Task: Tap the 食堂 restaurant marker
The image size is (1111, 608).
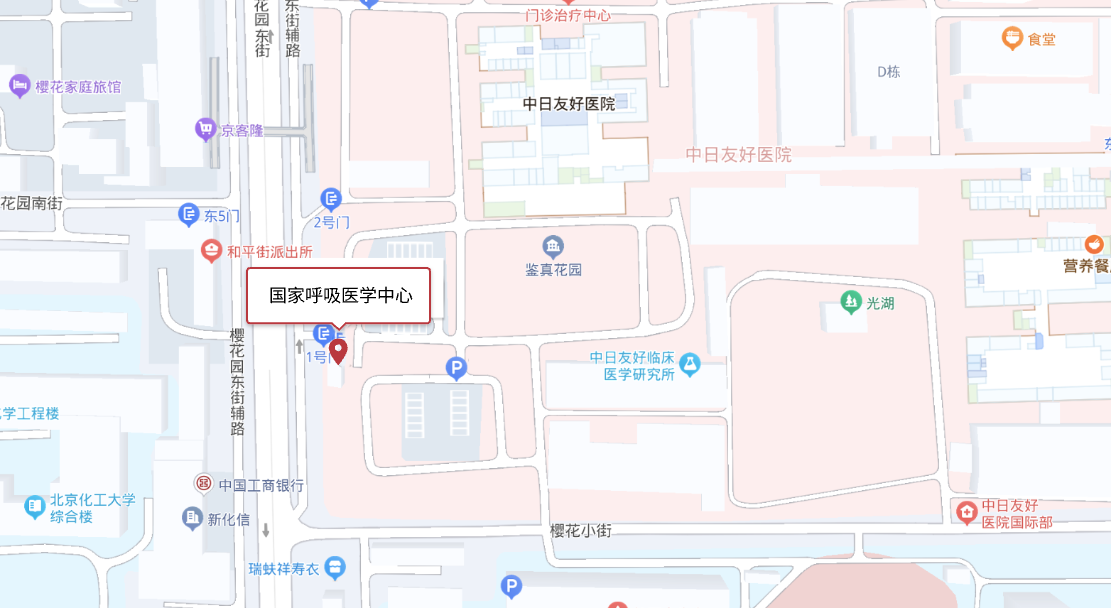Action: (1011, 39)
